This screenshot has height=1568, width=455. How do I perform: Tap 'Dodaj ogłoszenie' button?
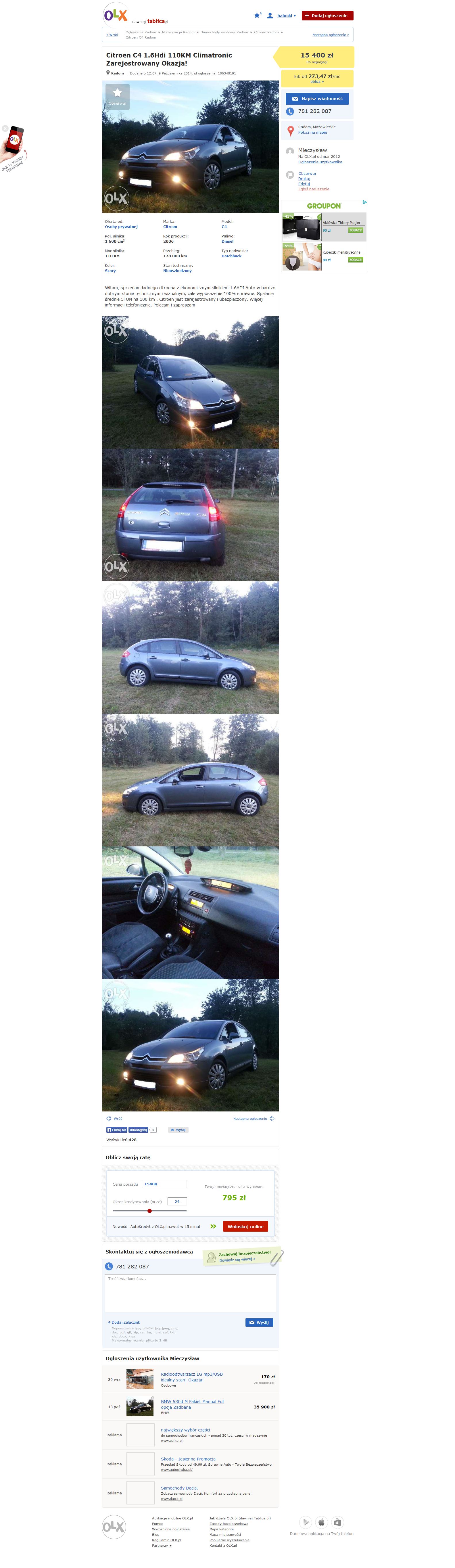click(327, 16)
